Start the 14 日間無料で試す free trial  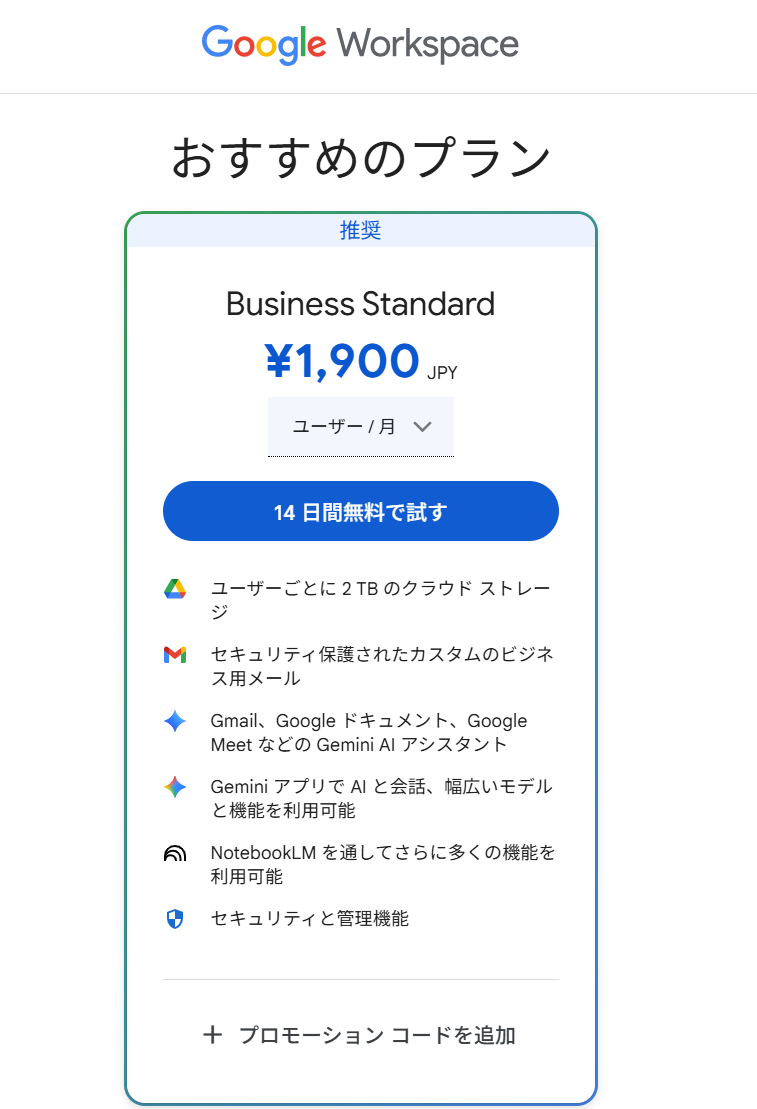pyautogui.click(x=360, y=512)
